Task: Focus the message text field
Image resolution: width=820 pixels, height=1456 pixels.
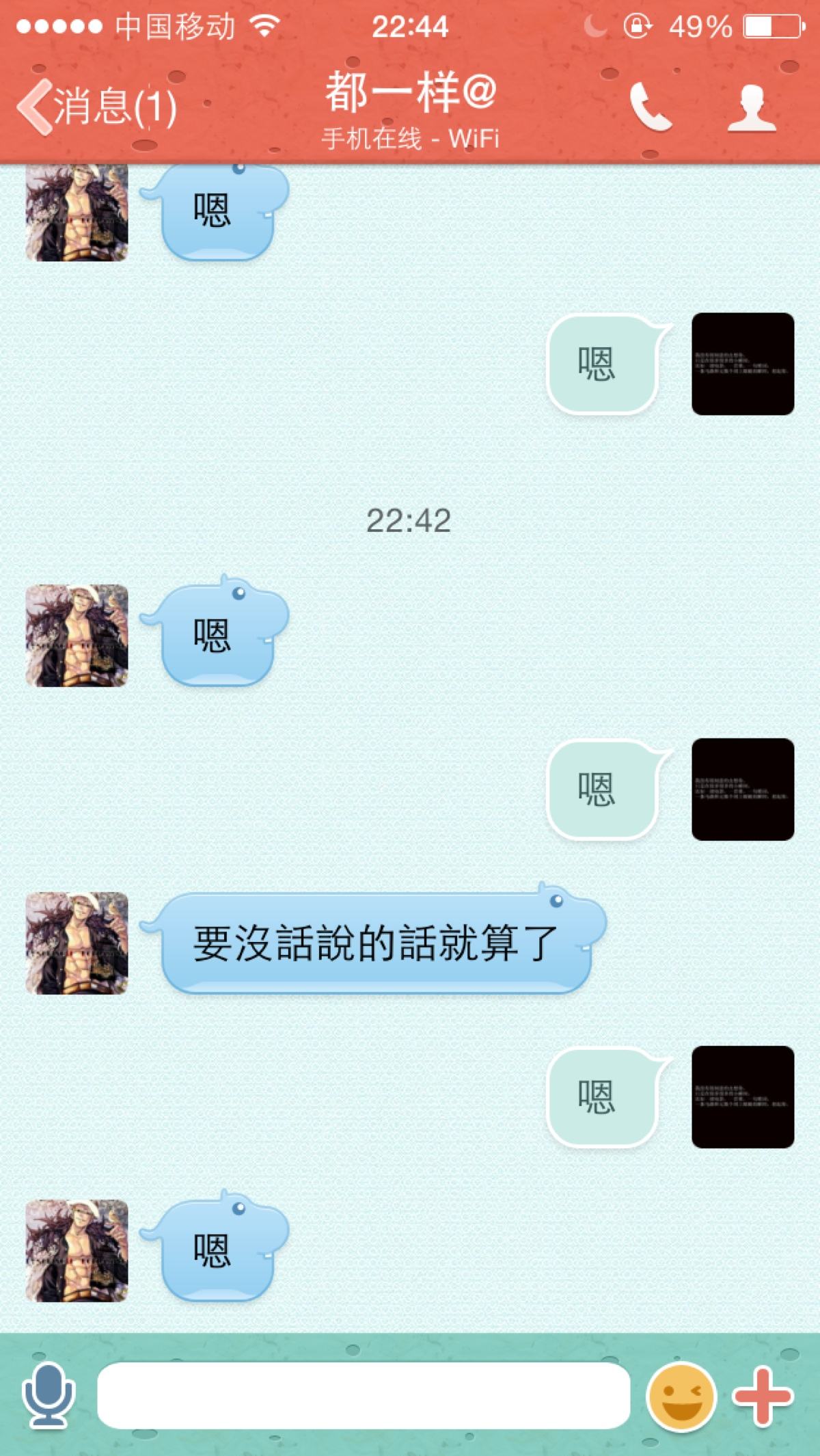Action: 364,1394
